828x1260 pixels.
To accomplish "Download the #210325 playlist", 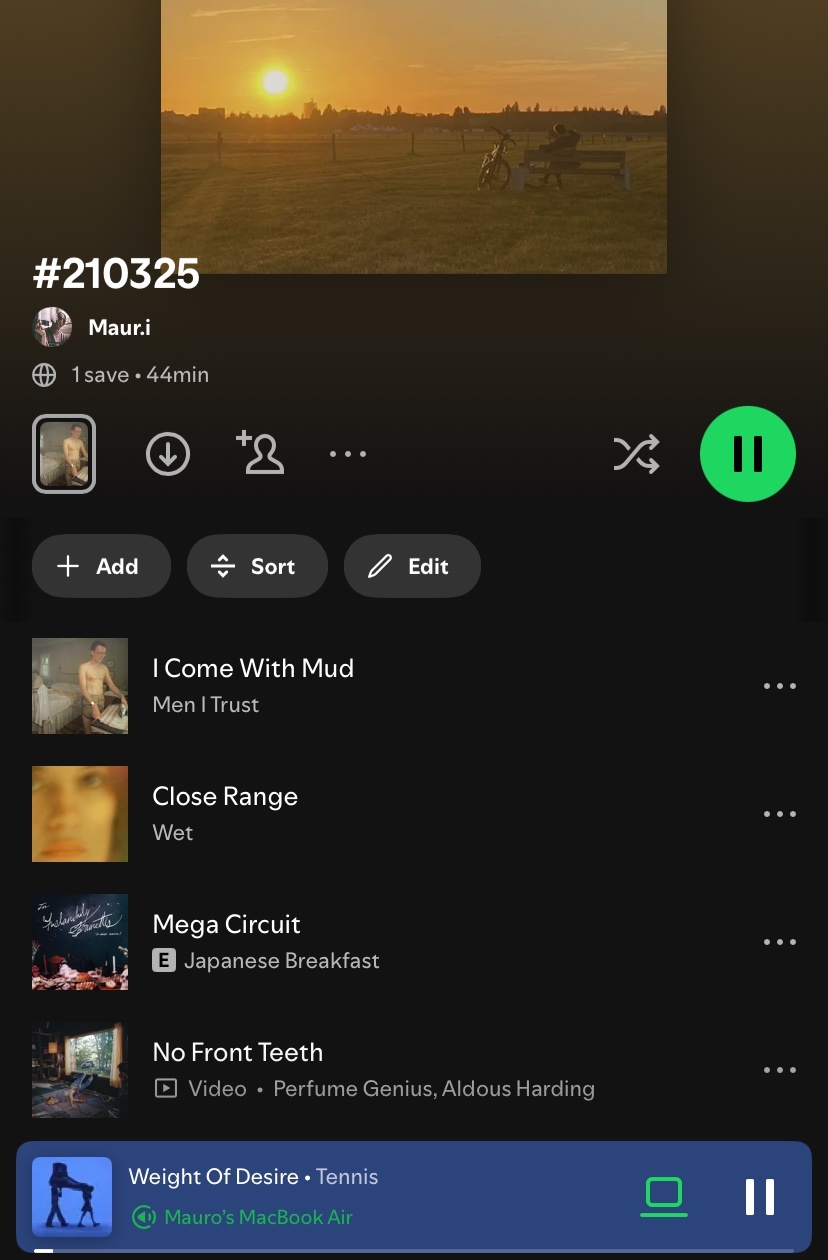I will (x=168, y=454).
